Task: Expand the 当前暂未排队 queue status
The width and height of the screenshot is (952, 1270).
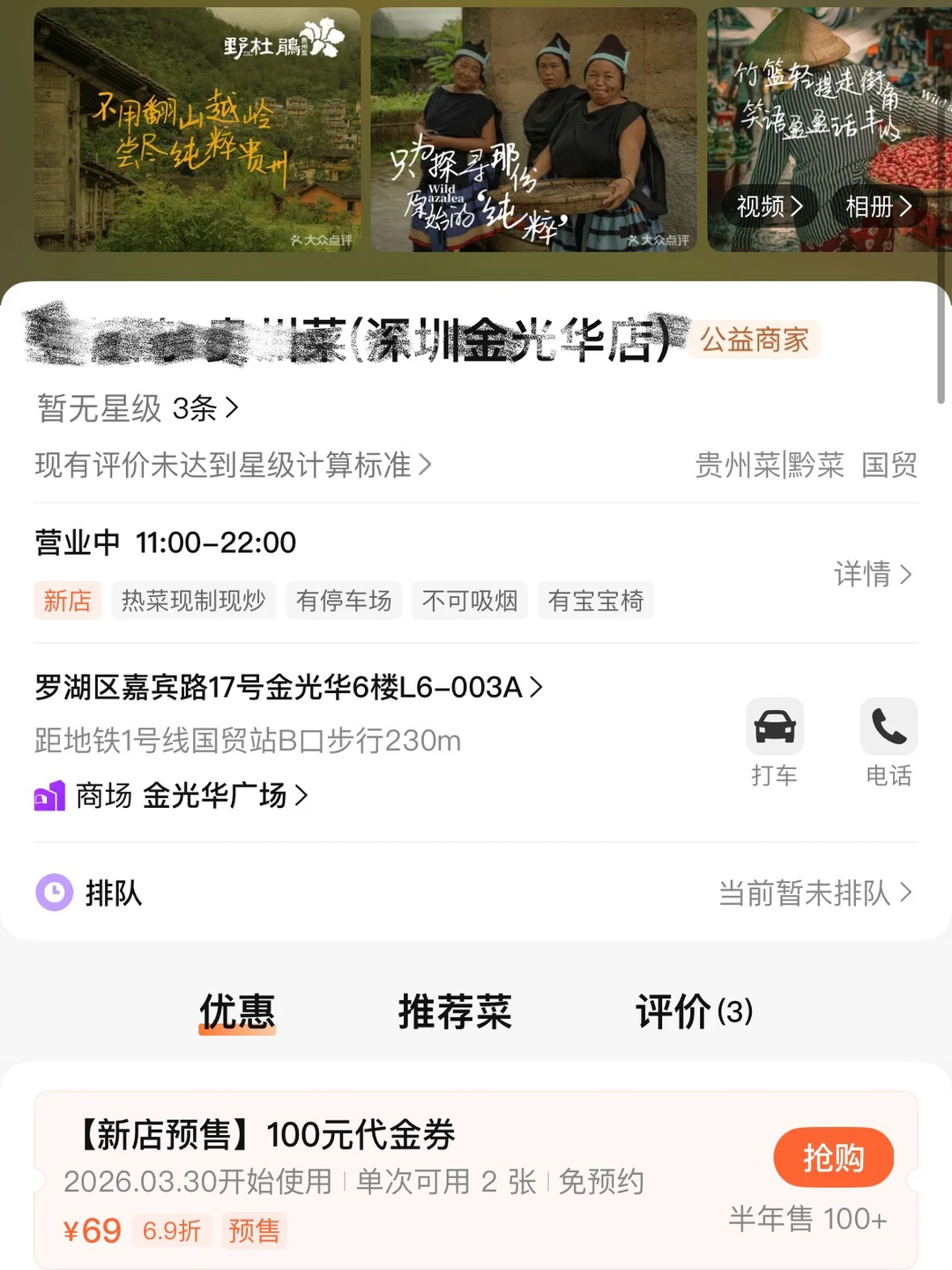Action: coord(806,893)
